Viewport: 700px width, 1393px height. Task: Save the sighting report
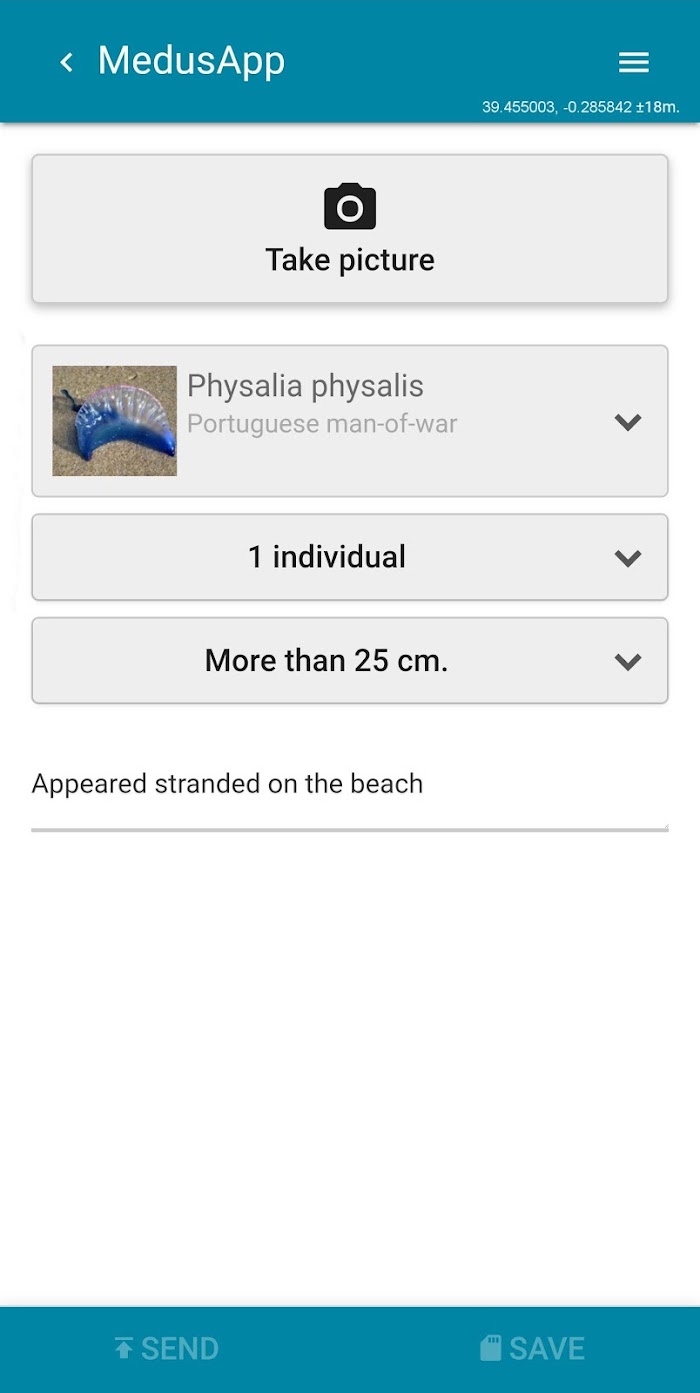[532, 1348]
